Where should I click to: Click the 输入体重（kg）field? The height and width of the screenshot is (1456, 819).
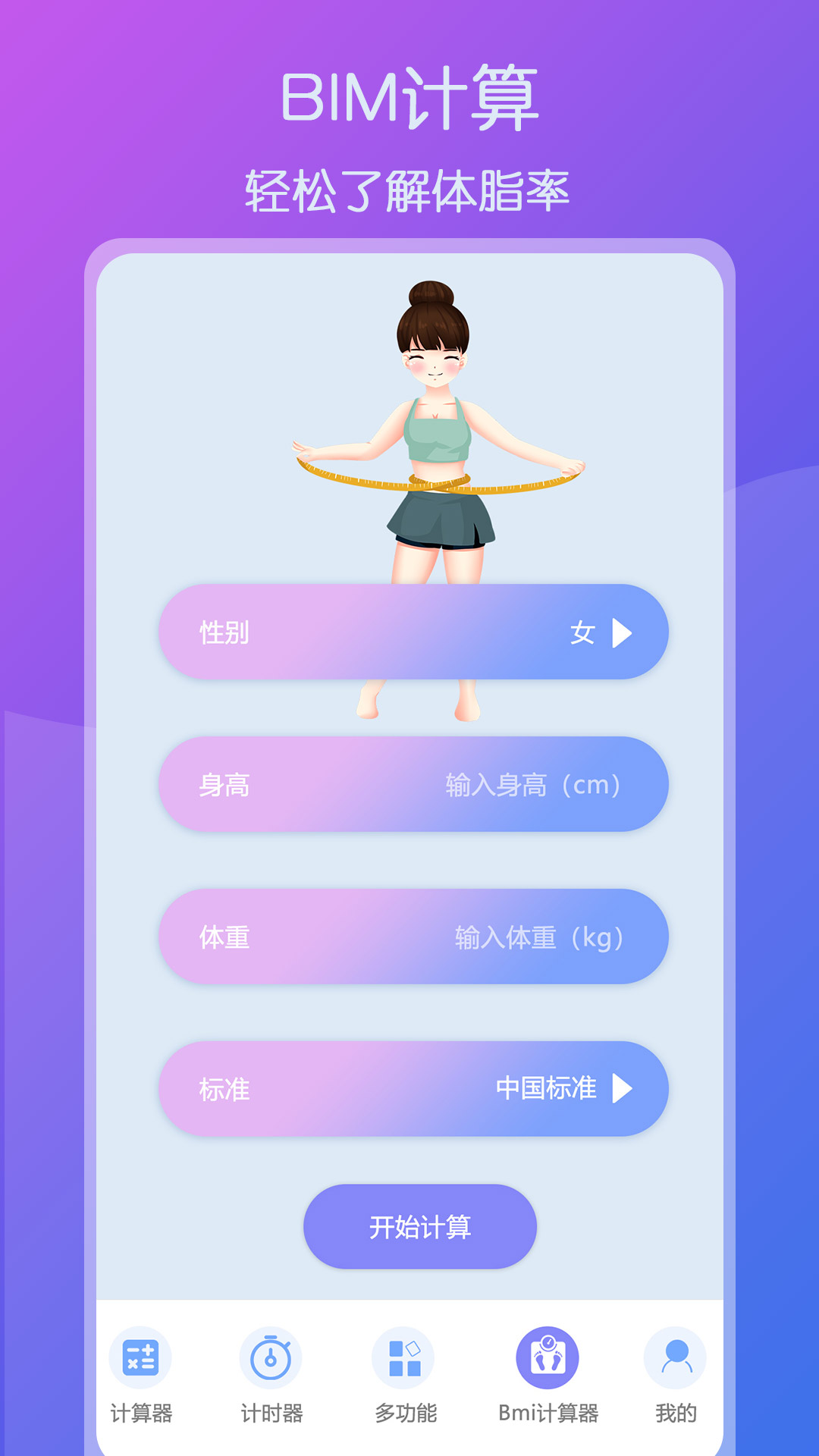(x=540, y=937)
